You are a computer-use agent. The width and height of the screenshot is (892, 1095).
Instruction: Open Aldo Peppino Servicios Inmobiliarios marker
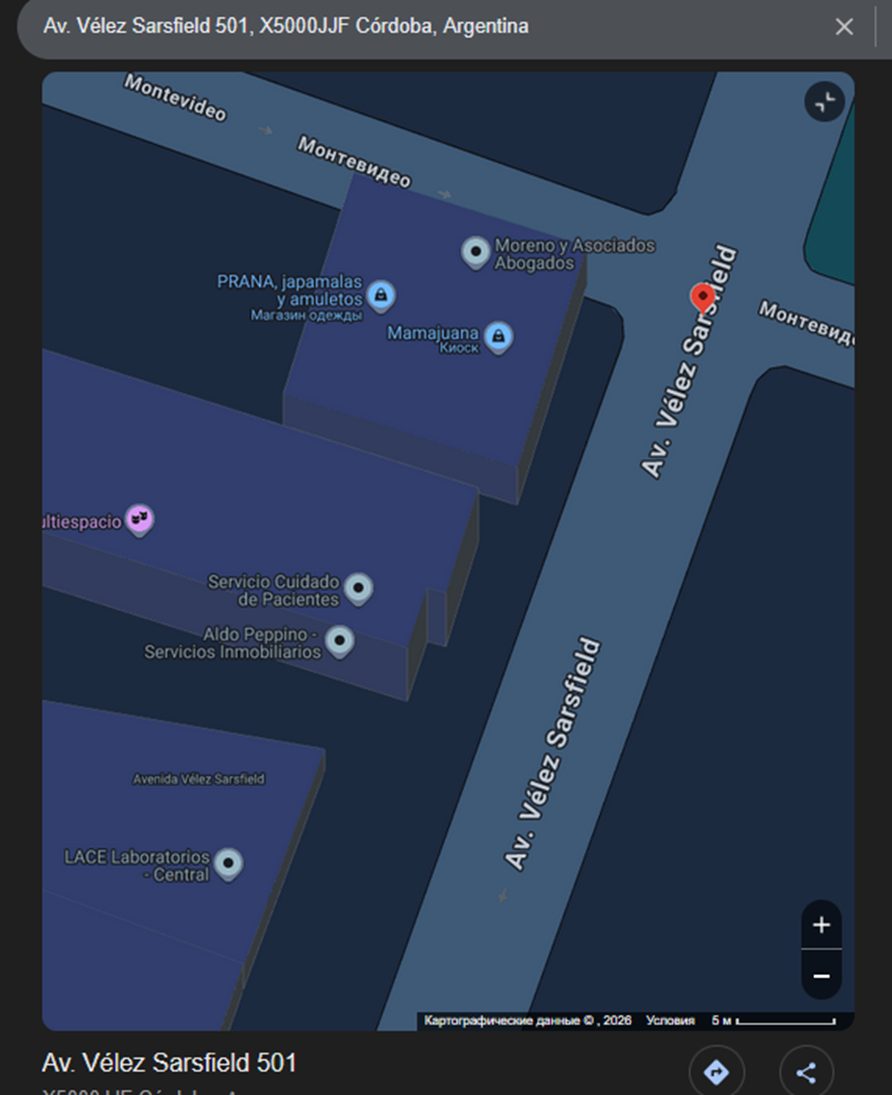point(340,640)
